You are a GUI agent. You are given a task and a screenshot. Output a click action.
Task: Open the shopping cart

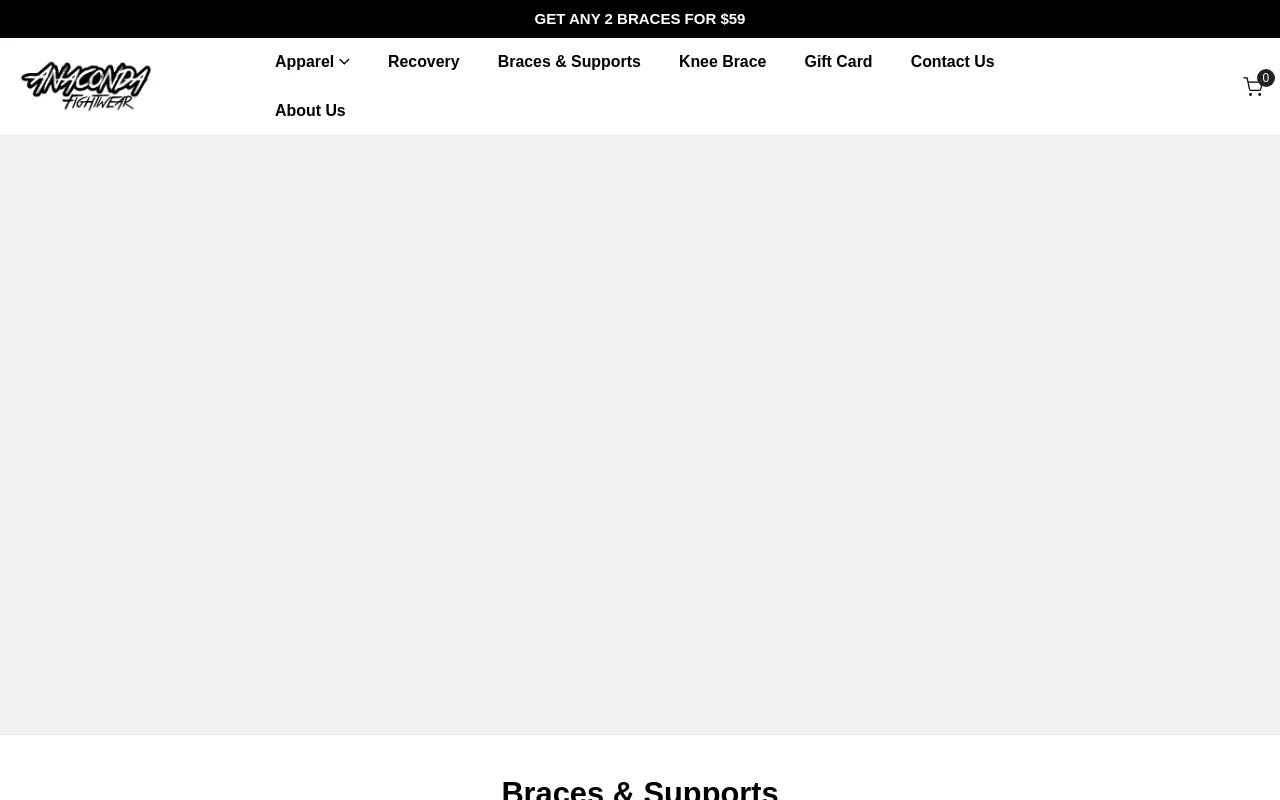1253,87
